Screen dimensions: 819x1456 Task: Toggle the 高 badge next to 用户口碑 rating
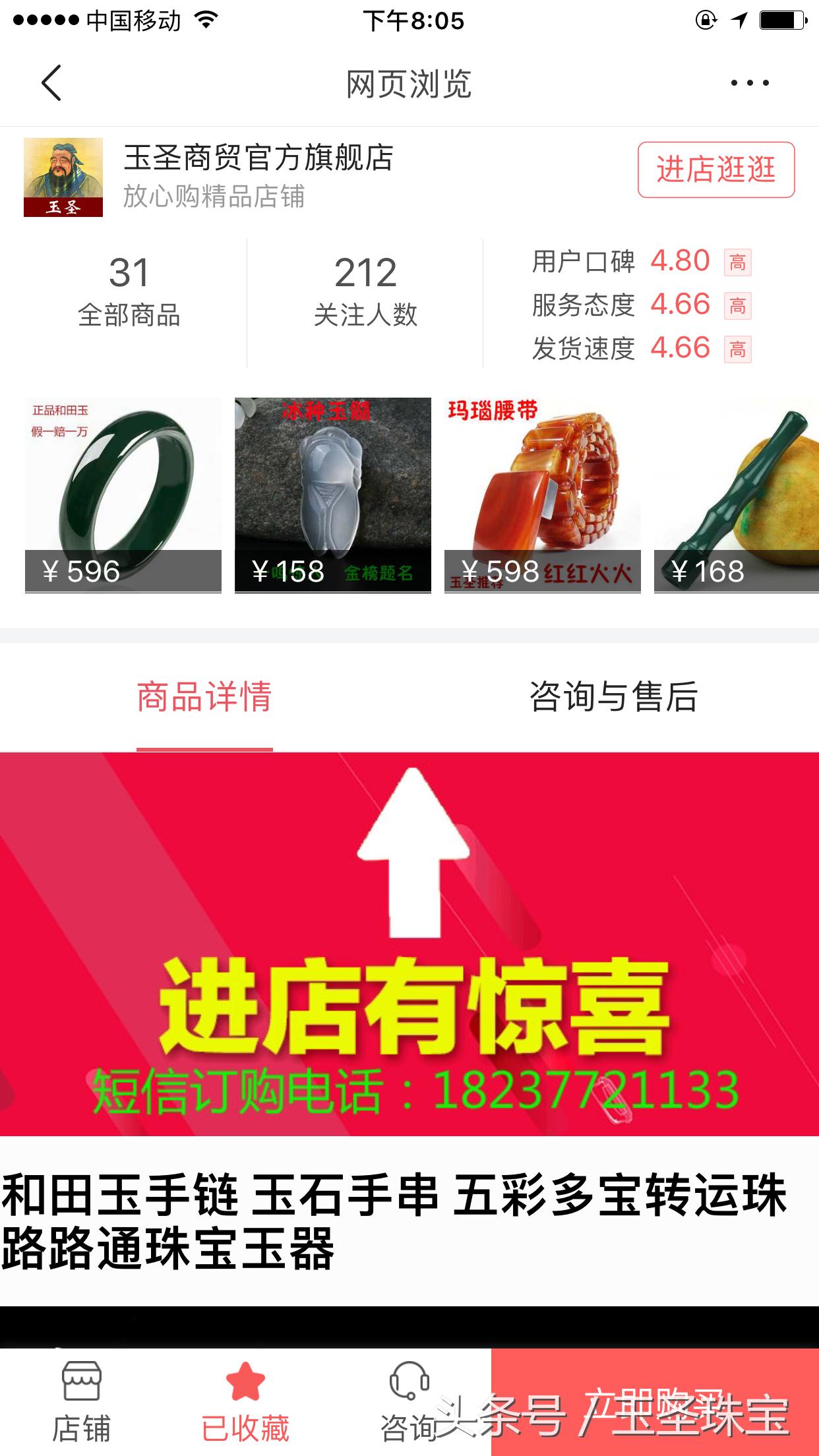click(739, 262)
